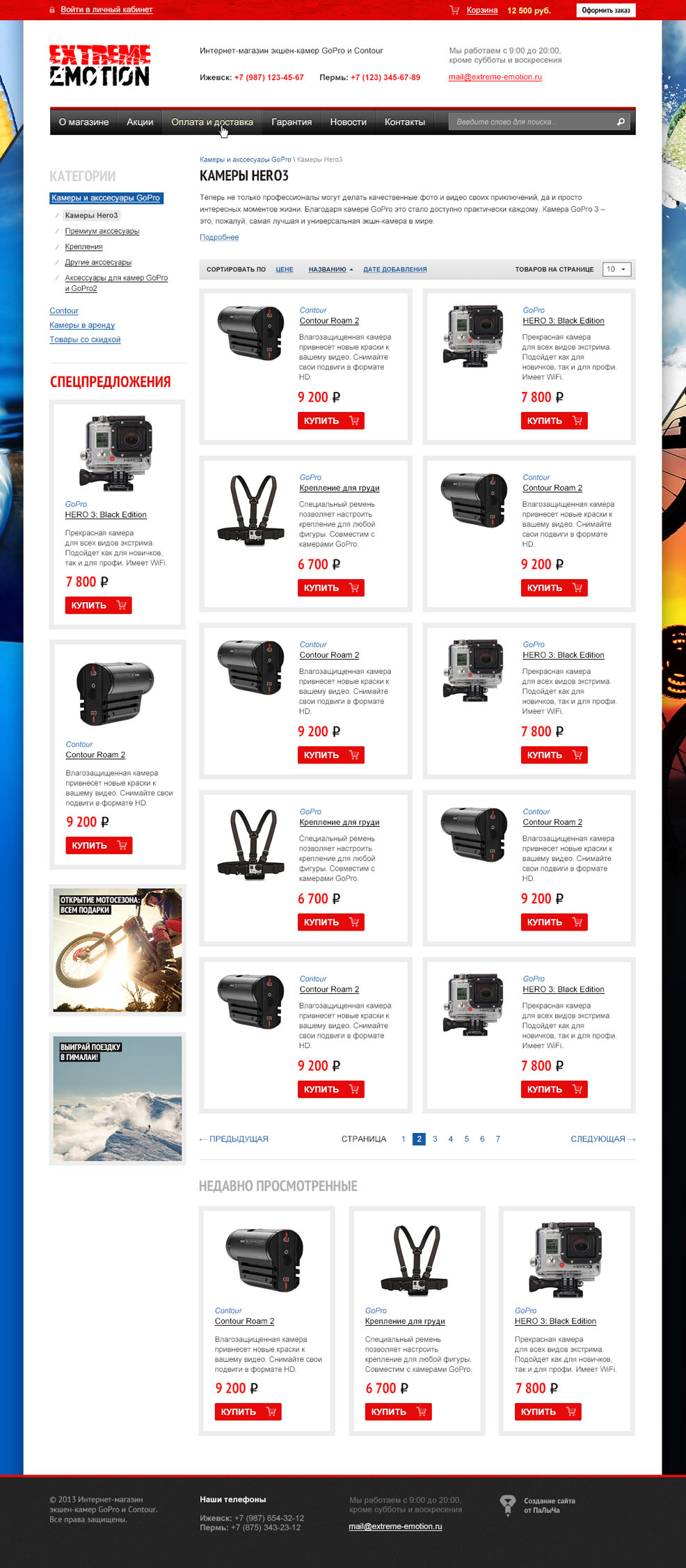Focus the site search field
Screen dimensions: 686x1568
pyautogui.click(x=529, y=122)
